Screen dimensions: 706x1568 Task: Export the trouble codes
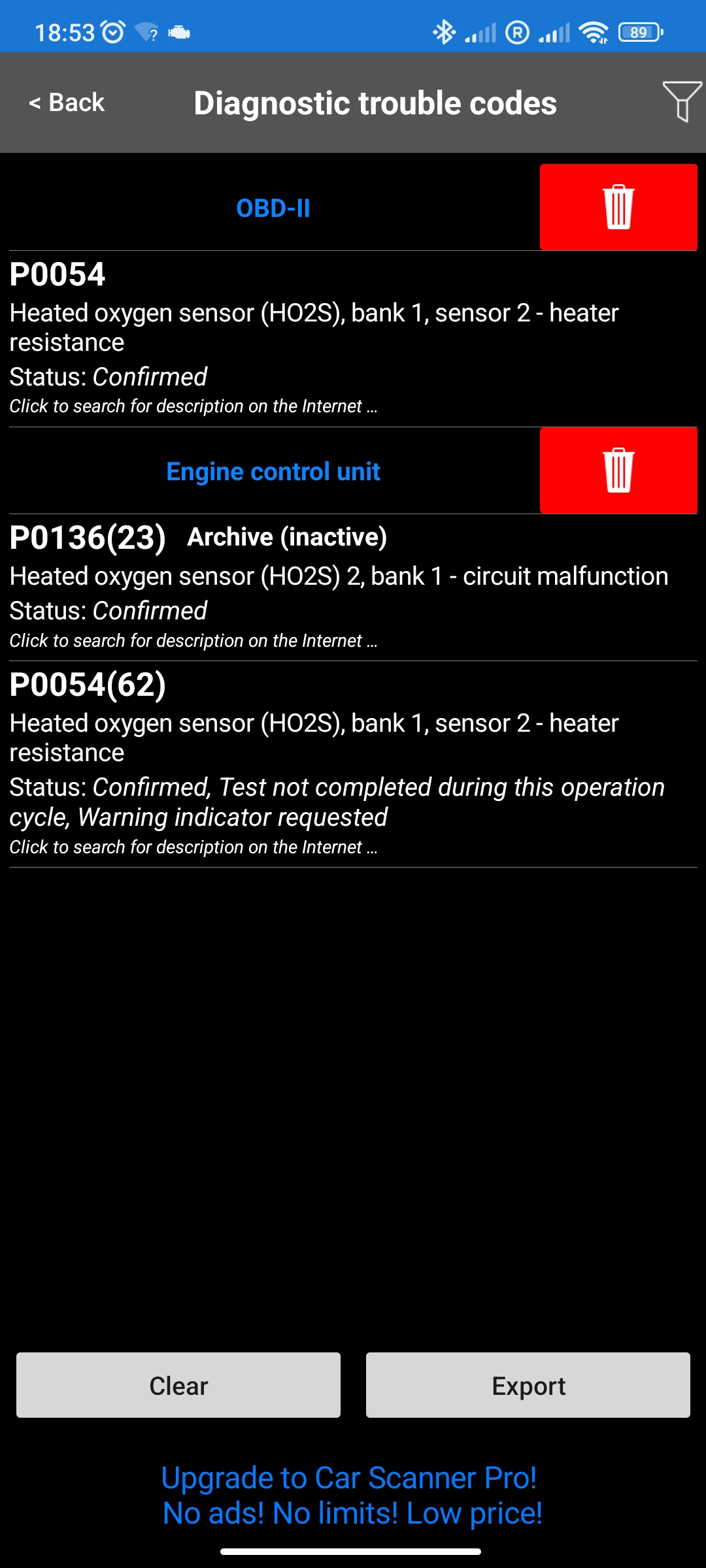pos(528,1385)
